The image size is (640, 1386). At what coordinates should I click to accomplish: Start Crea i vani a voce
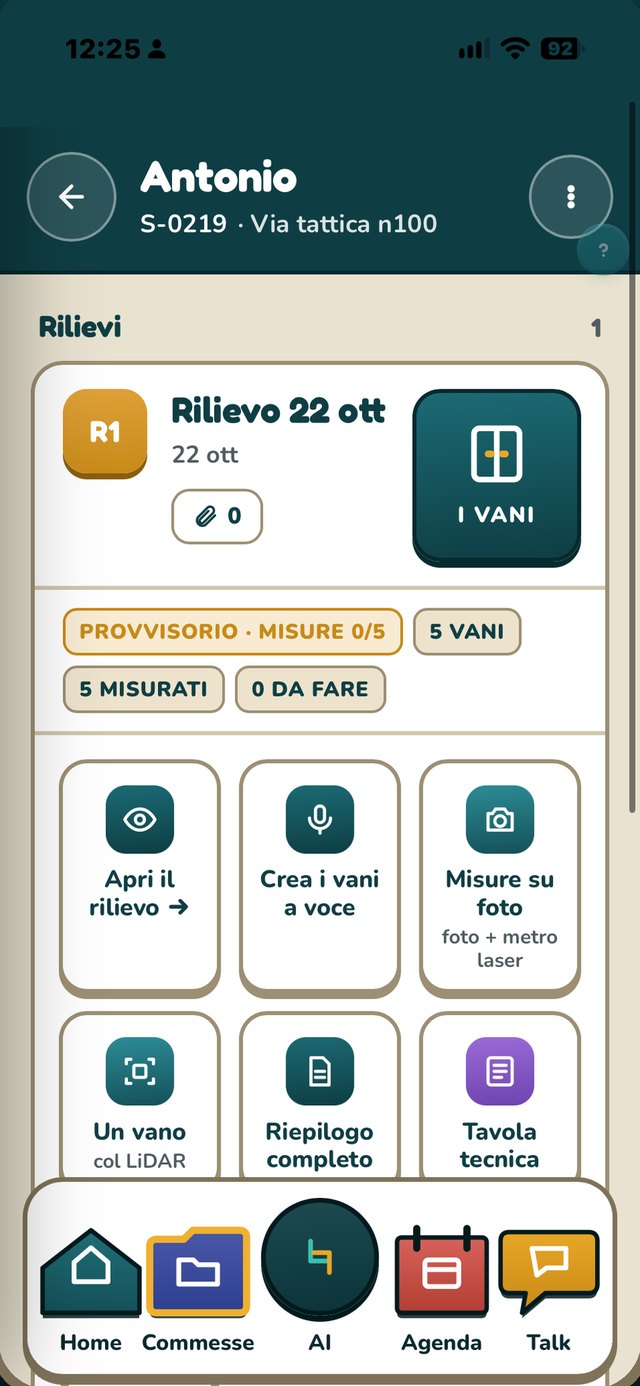320,877
